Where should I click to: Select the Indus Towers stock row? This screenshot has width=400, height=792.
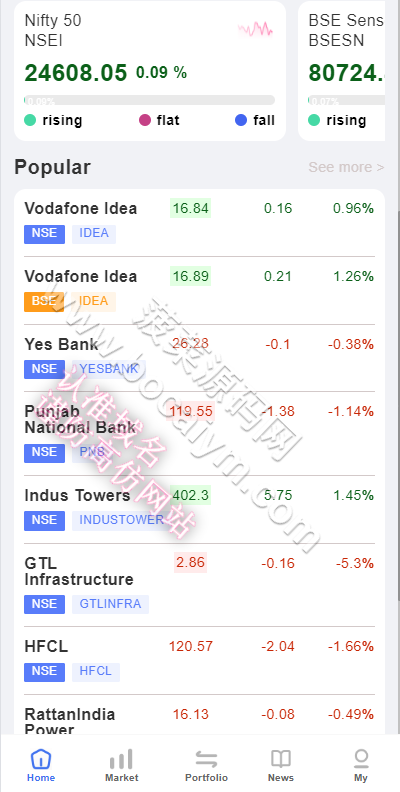click(199, 510)
